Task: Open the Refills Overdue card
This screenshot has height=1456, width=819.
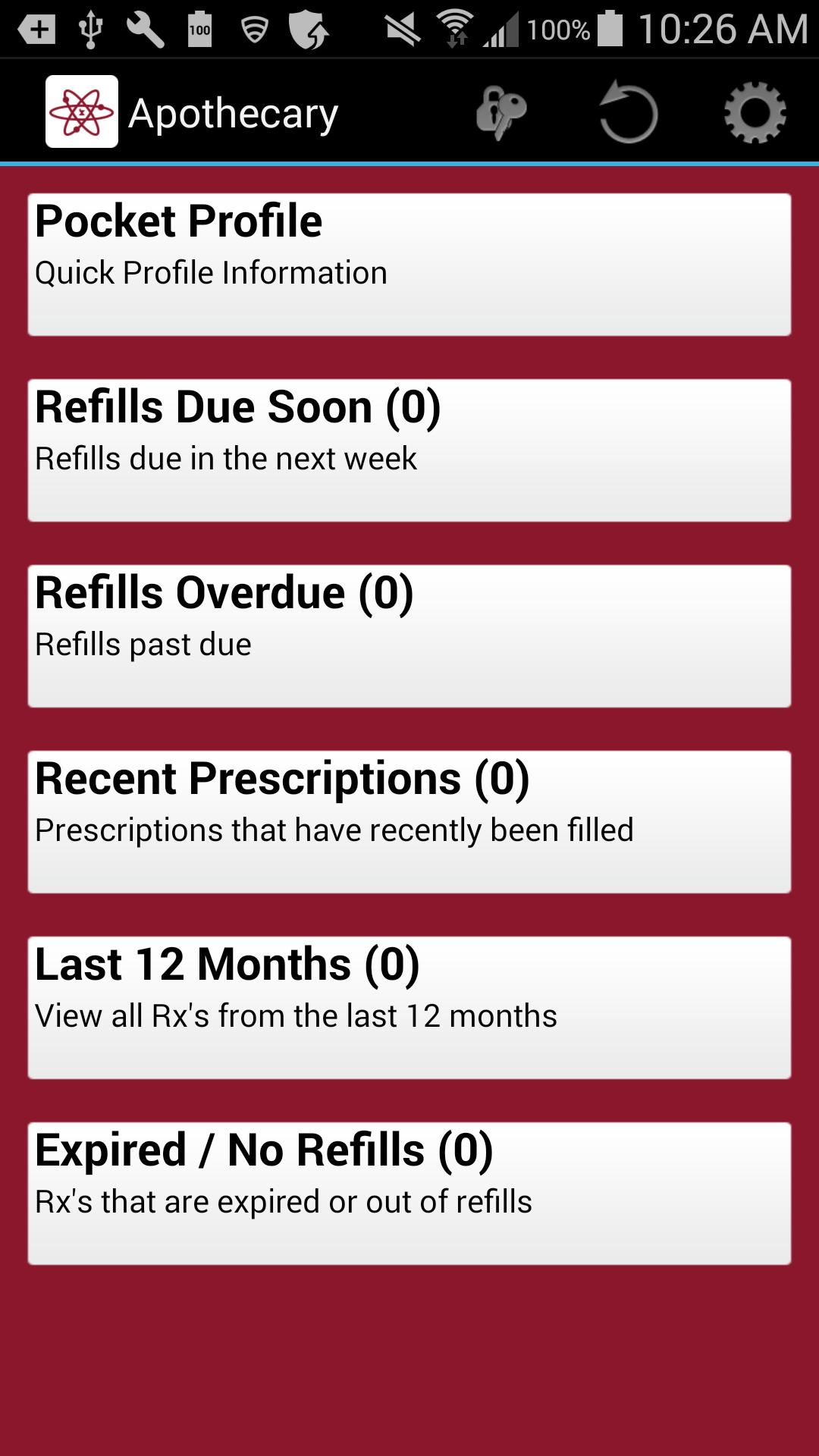Action: pyautogui.click(x=409, y=636)
